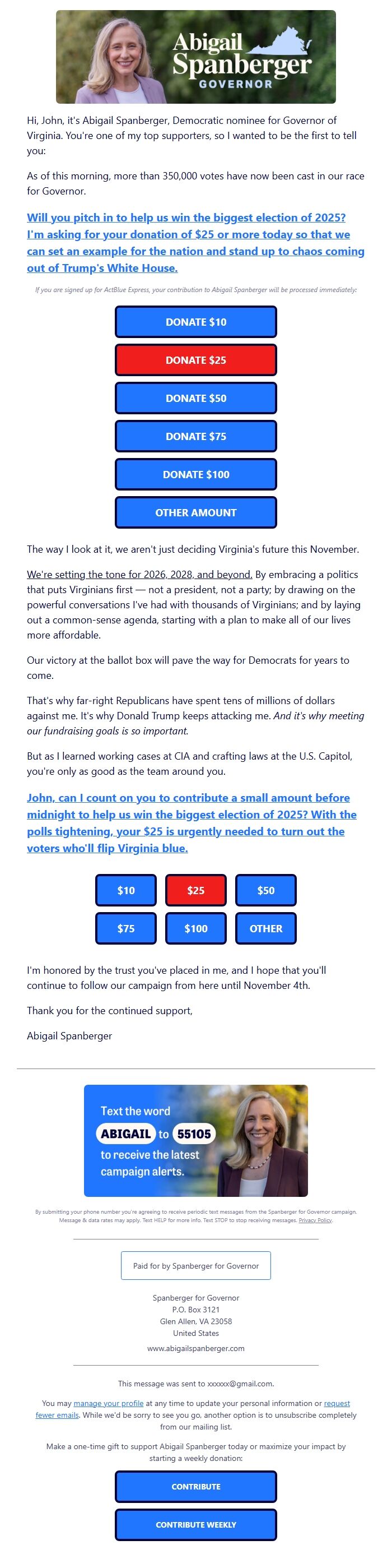Open the OTHER AMOUNT button
The image size is (392, 1568).
195,512
